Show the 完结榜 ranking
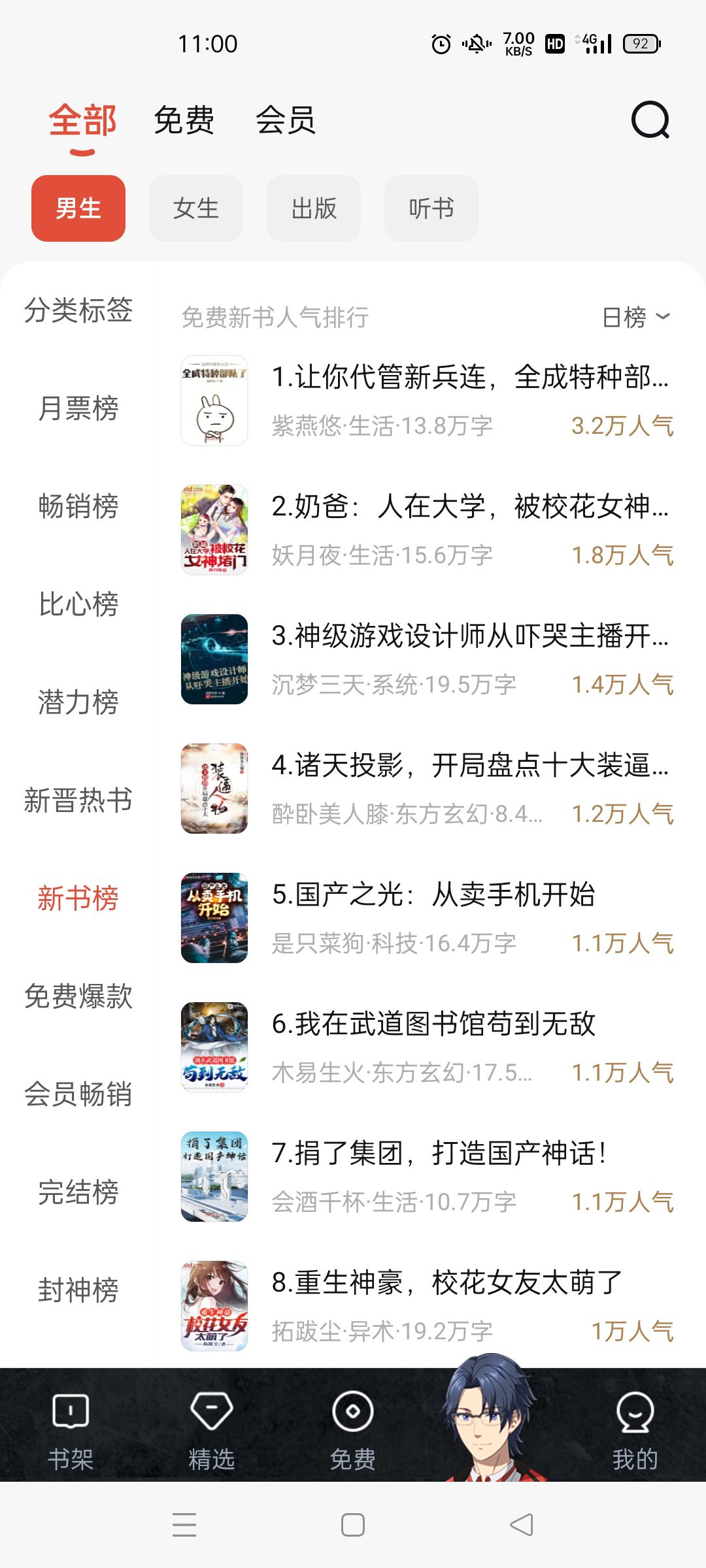The image size is (706, 1568). [x=78, y=1192]
